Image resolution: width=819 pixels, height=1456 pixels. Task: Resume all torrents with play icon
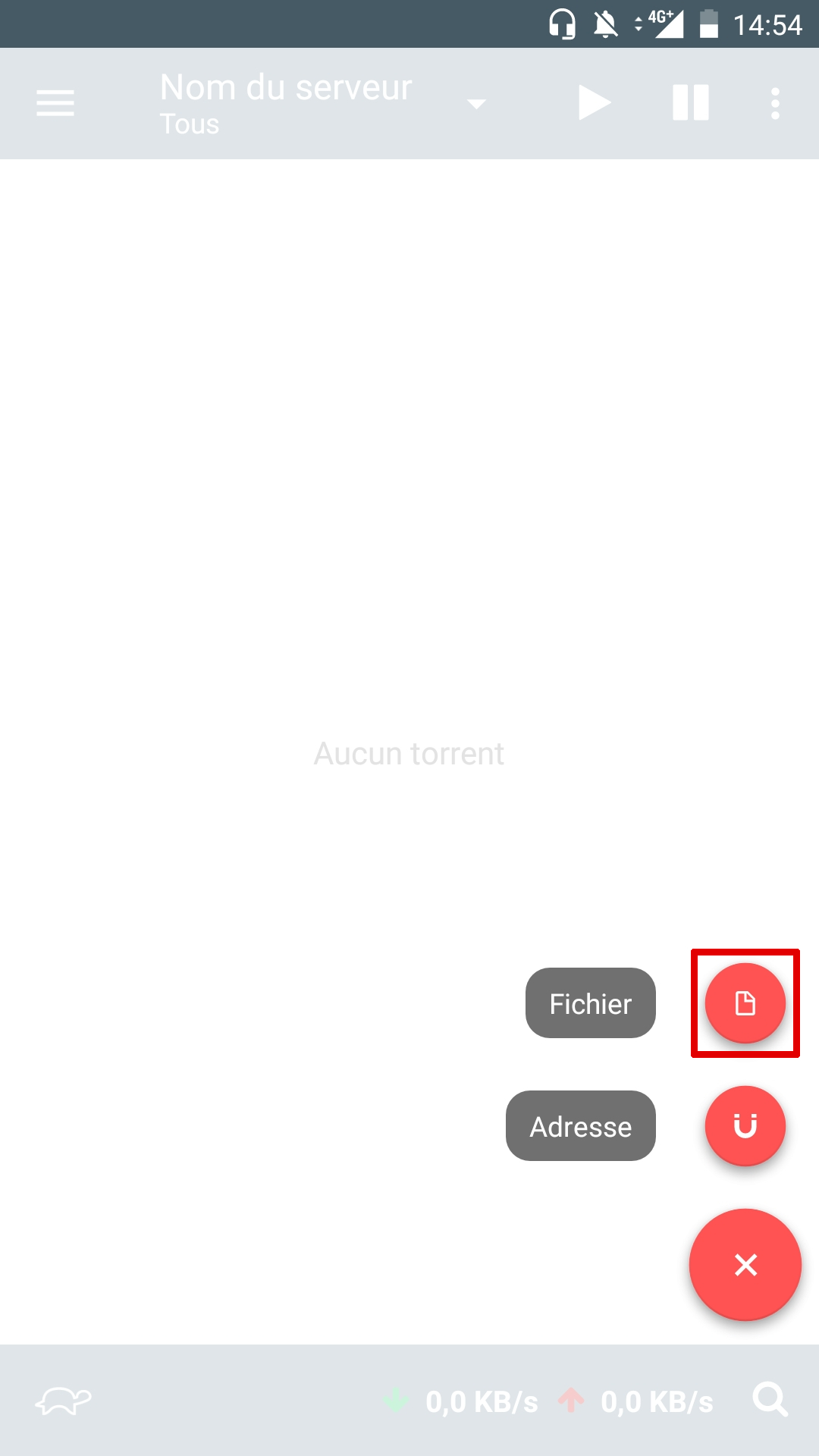[594, 102]
